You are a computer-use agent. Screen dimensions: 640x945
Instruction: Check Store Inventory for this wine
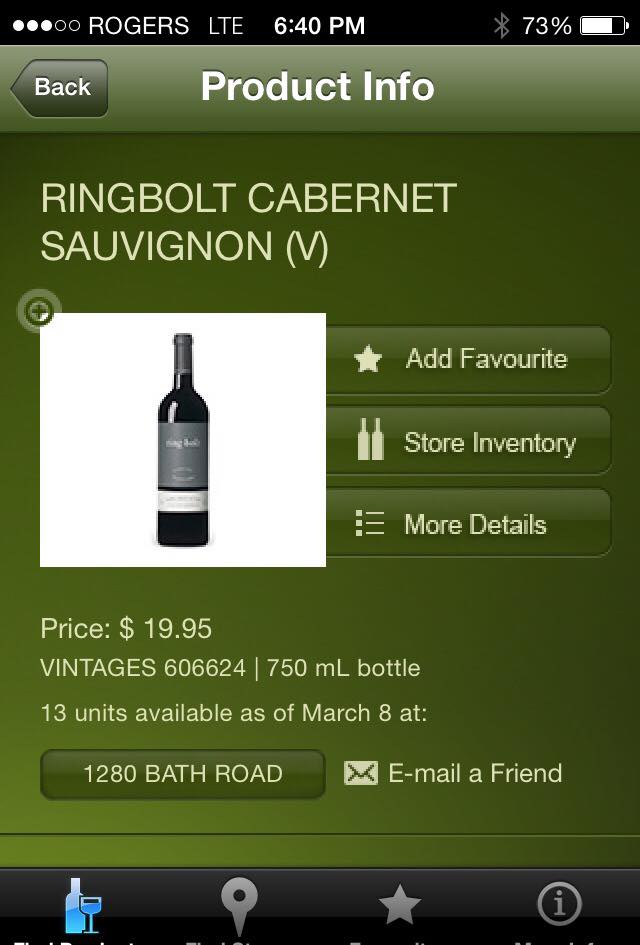468,441
